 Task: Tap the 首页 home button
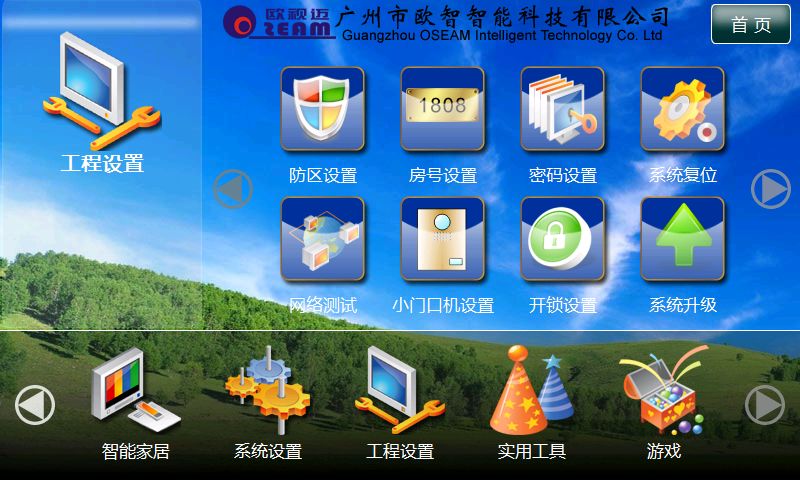750,25
